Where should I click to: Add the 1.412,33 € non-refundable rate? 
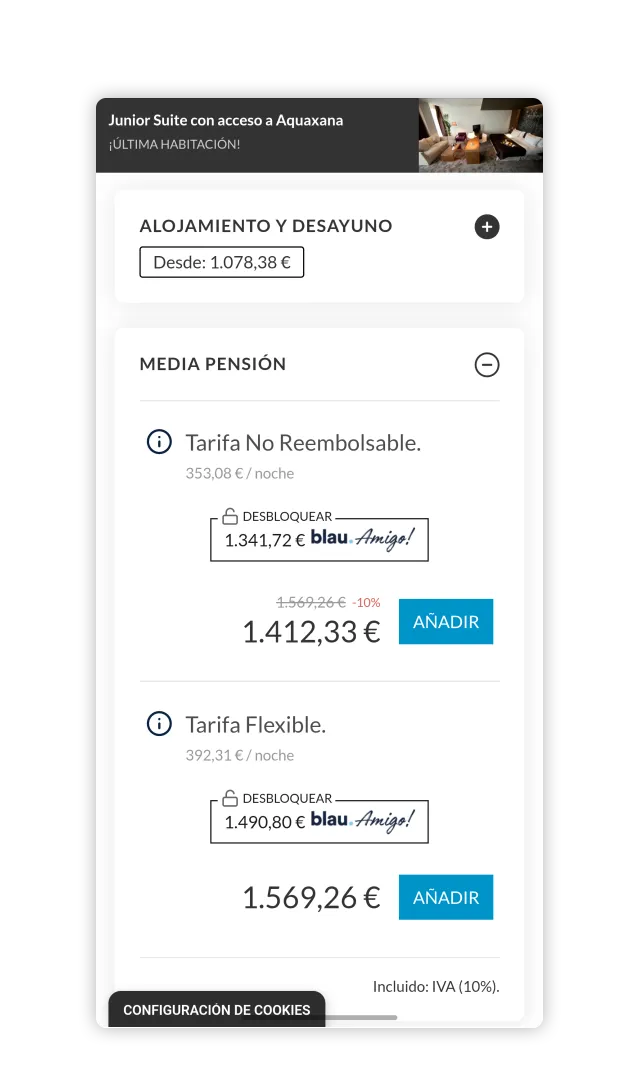click(x=446, y=622)
